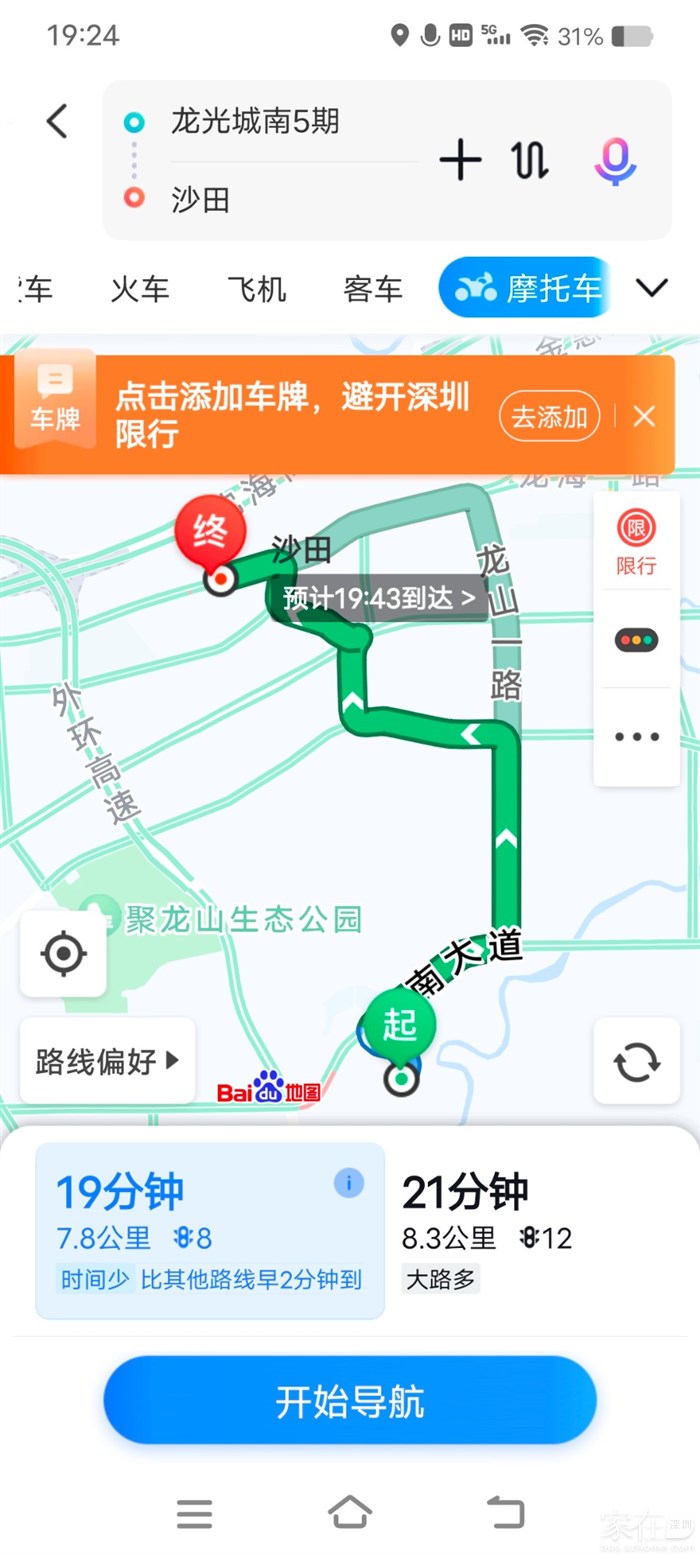
Task: Select the 摩托车 travel mode
Action: 528,288
